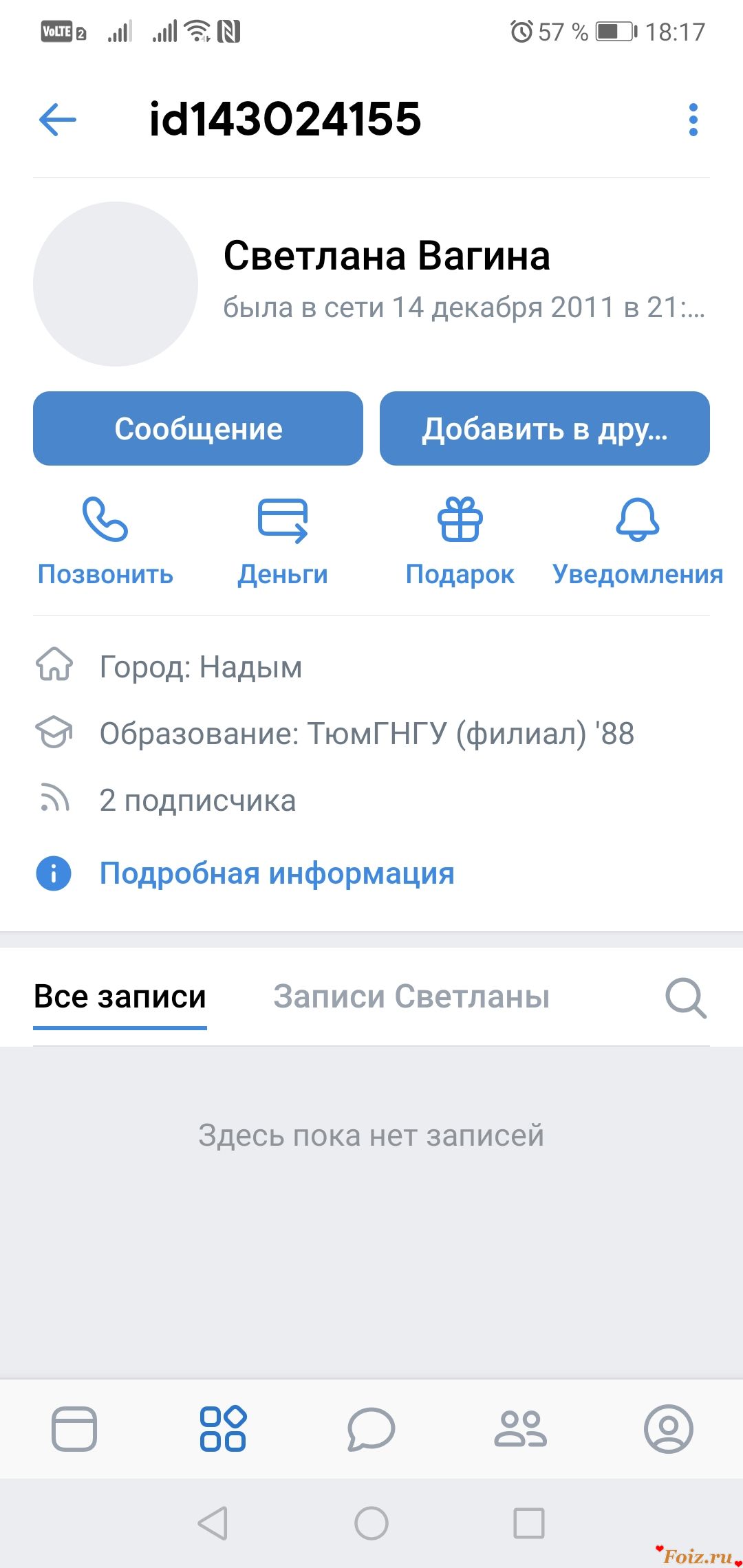Search the wall posts
This screenshot has width=743, height=1568.
click(686, 998)
